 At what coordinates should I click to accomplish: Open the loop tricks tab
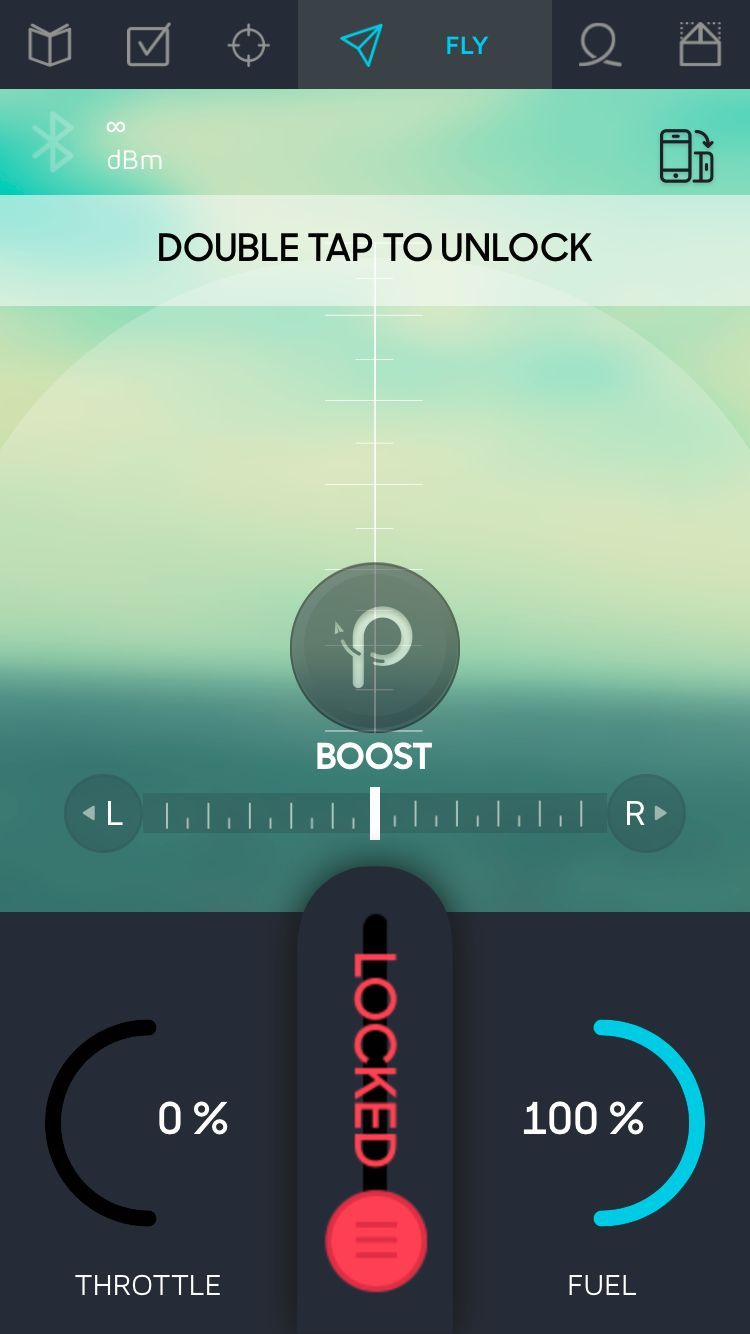pos(600,45)
